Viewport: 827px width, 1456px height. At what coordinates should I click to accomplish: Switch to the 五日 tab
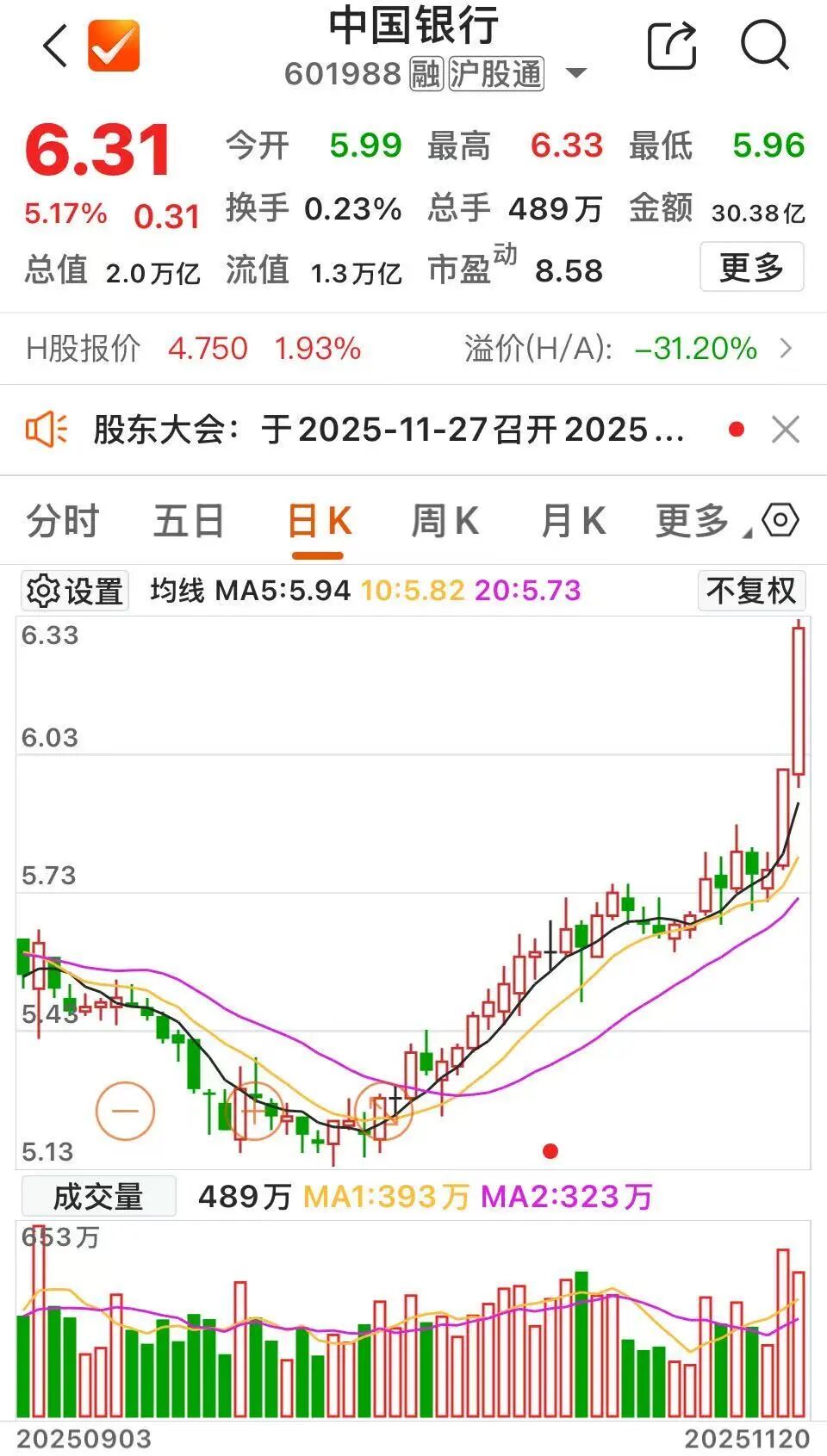click(188, 522)
